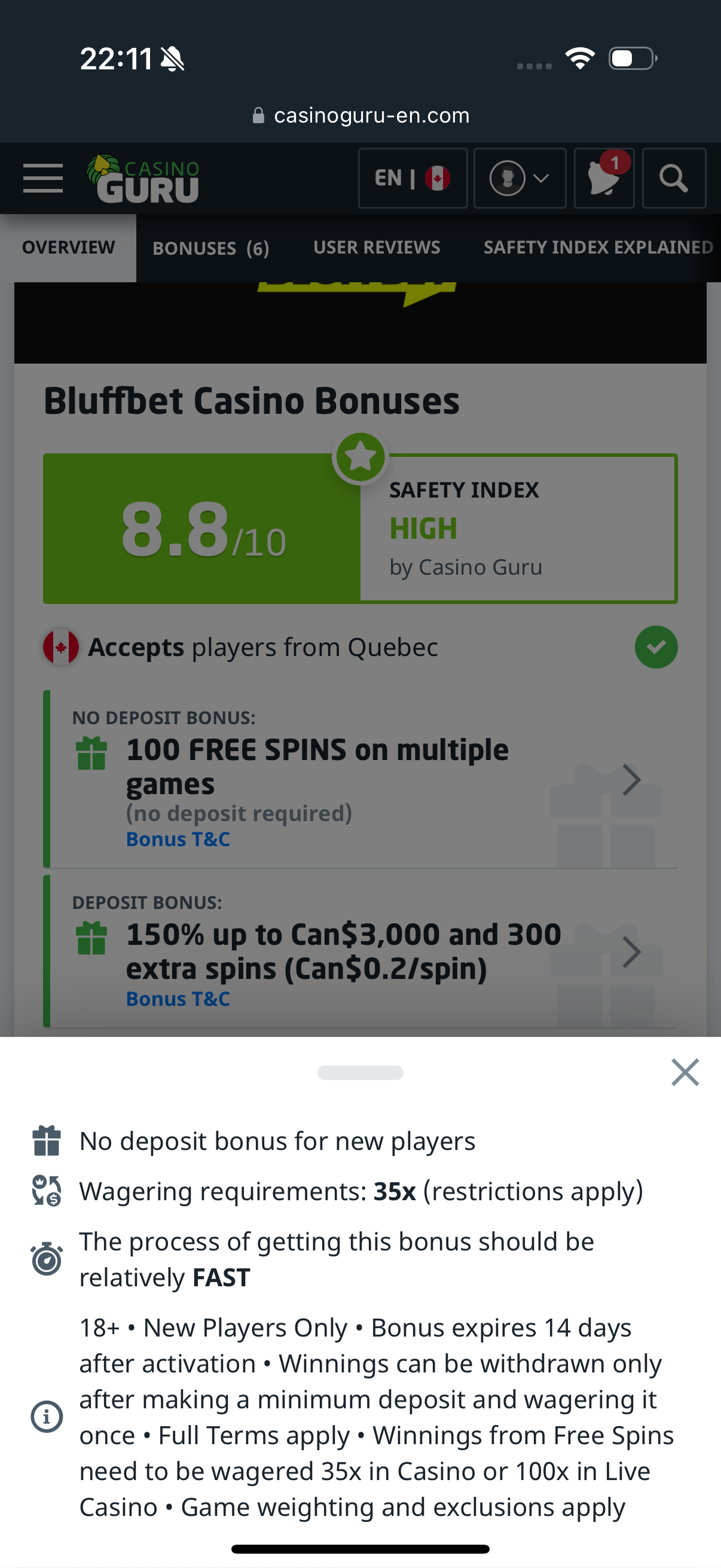The height and width of the screenshot is (1568, 721).
Task: Go to Casino Guru home via logo
Action: pos(143,178)
